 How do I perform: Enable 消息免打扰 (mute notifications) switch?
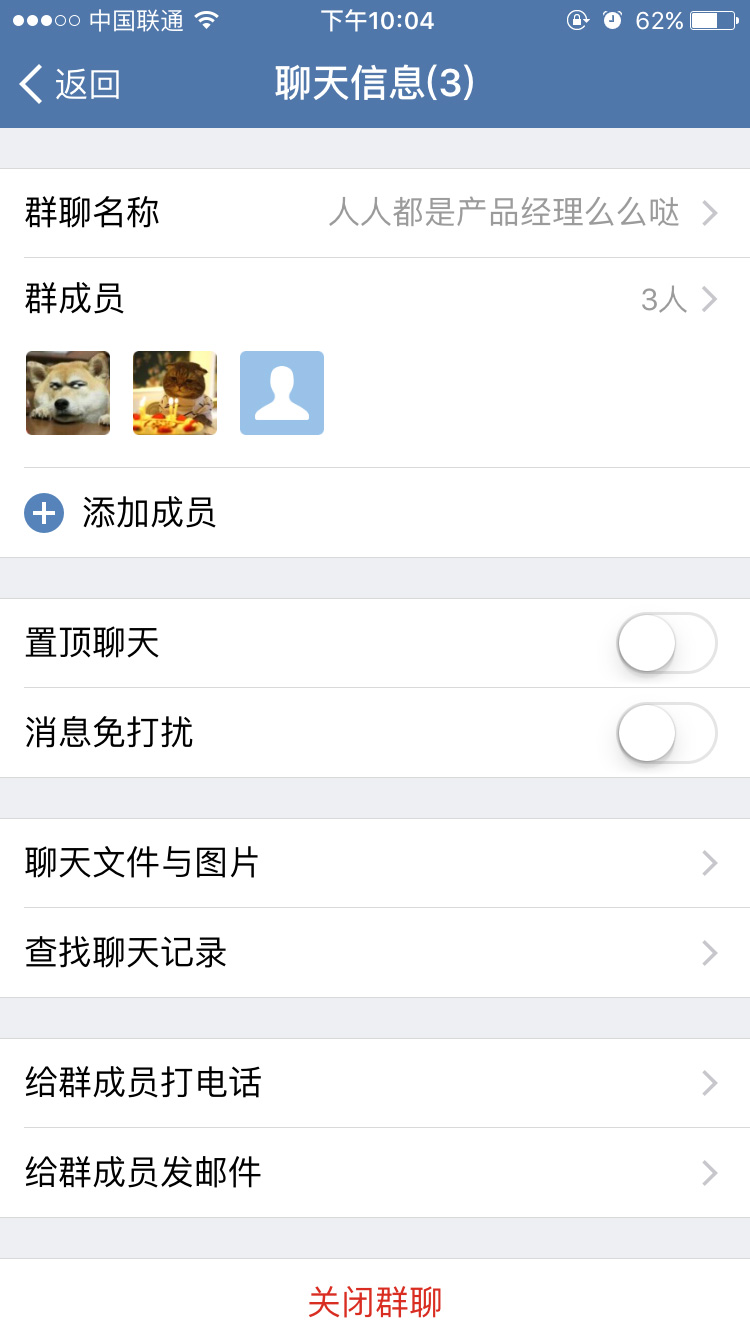point(667,733)
